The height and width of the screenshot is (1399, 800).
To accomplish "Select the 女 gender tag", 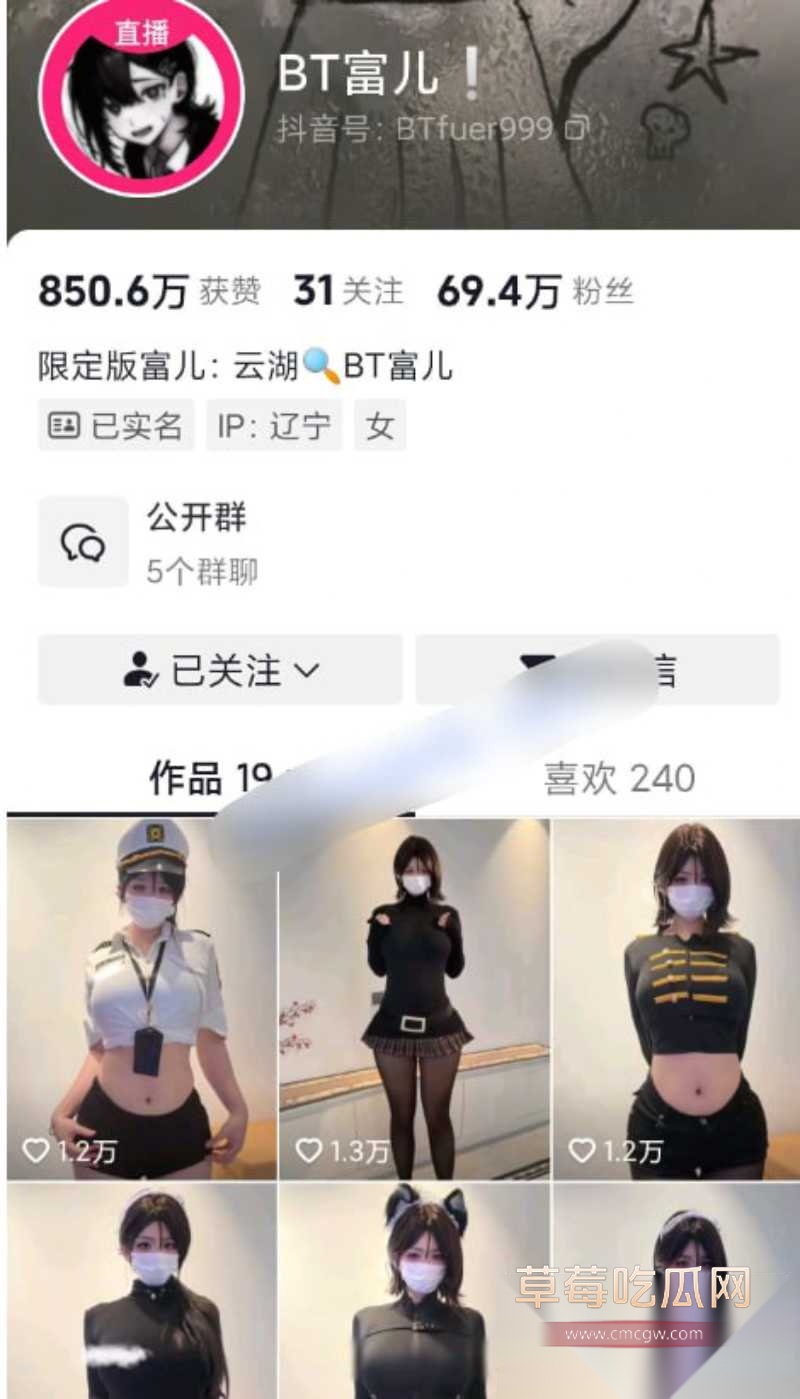I will [x=380, y=425].
